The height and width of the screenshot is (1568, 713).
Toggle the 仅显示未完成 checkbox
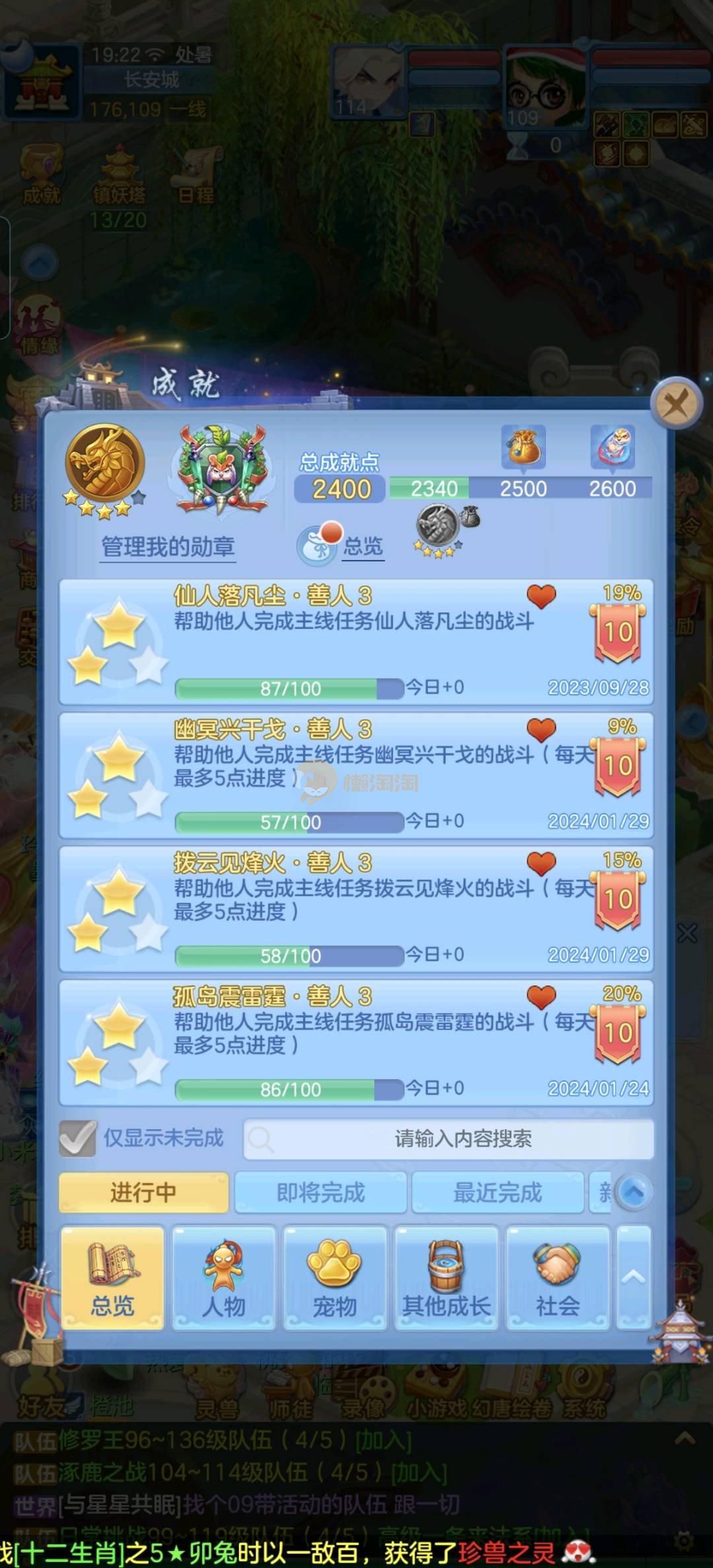click(x=78, y=1138)
